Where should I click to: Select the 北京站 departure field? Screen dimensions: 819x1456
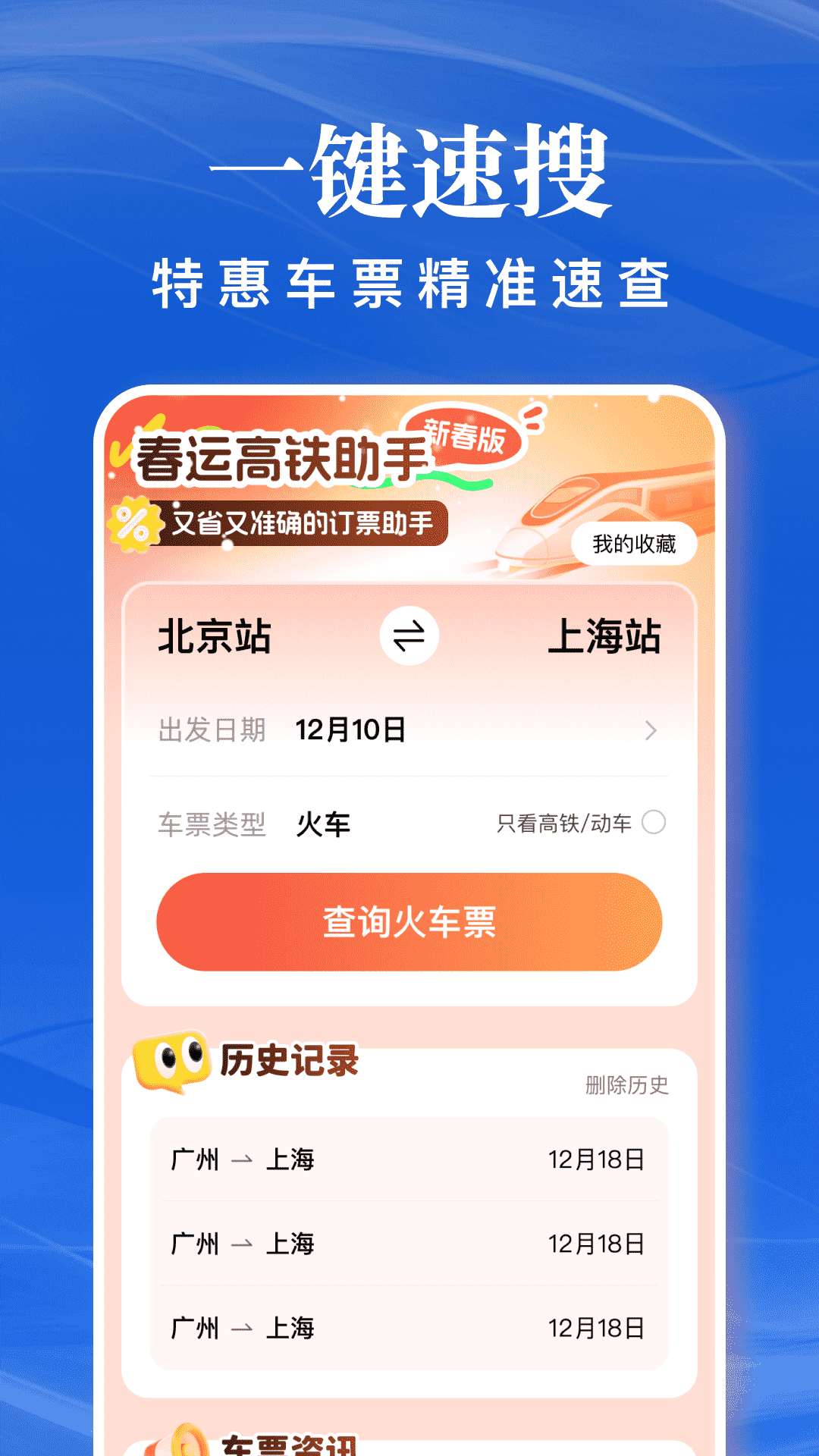pos(215,638)
